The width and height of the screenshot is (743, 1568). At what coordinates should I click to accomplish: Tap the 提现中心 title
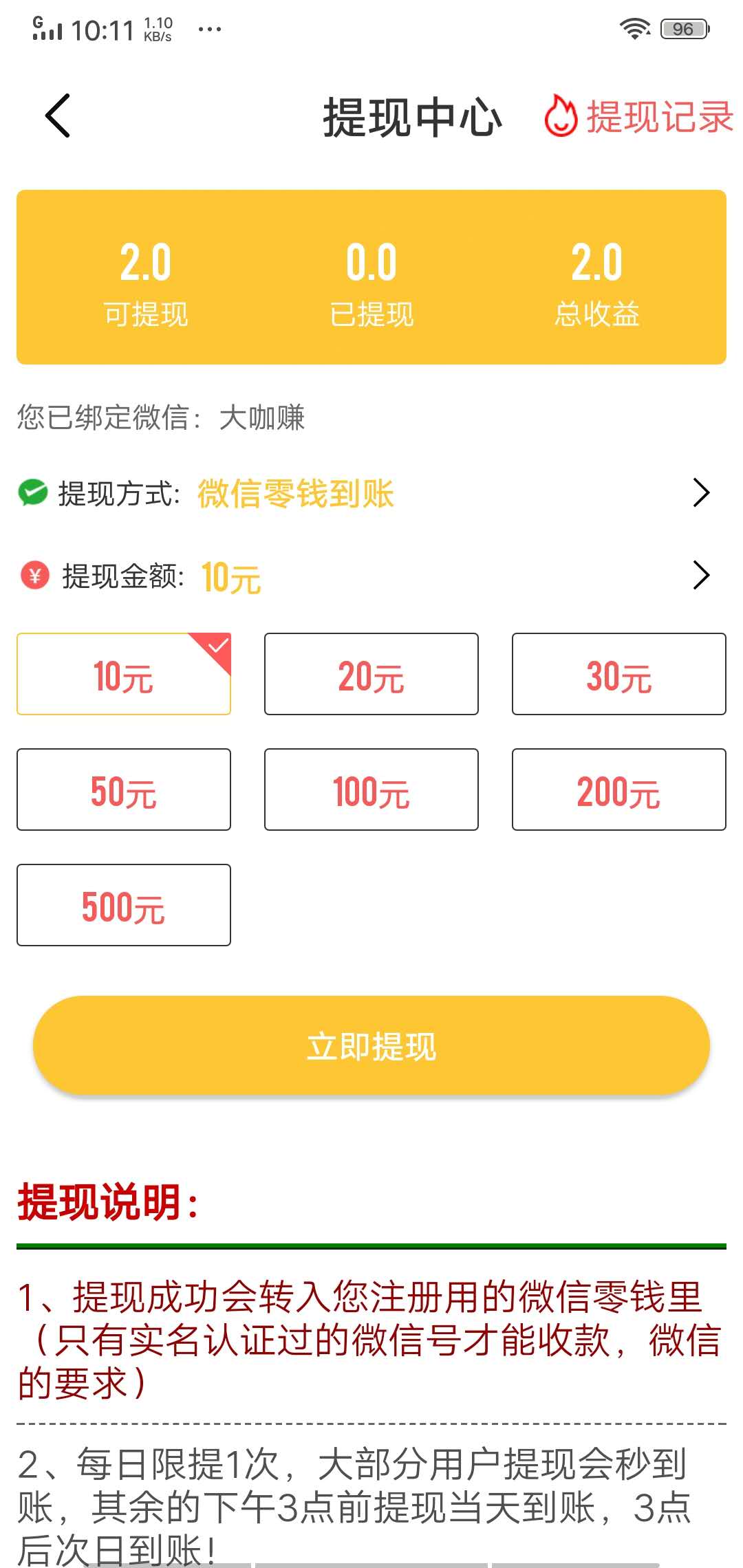pyautogui.click(x=411, y=117)
